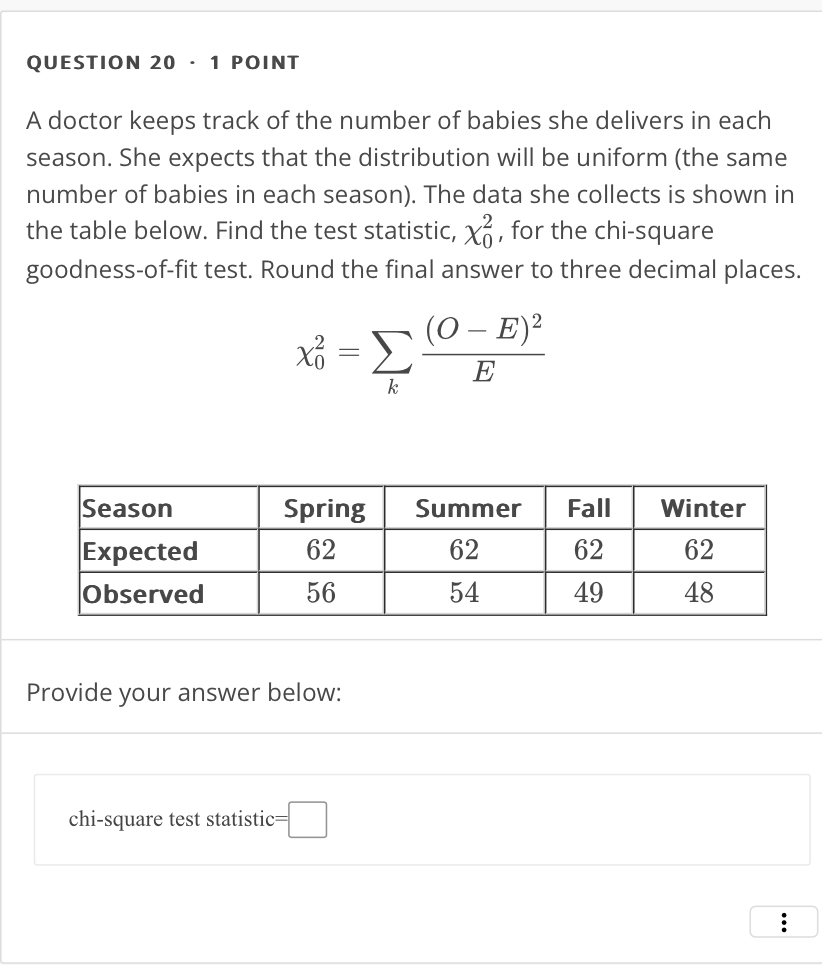Click the chi-square test statistic input box
Image resolution: width=822 pixels, height=965 pixels.
[310, 819]
